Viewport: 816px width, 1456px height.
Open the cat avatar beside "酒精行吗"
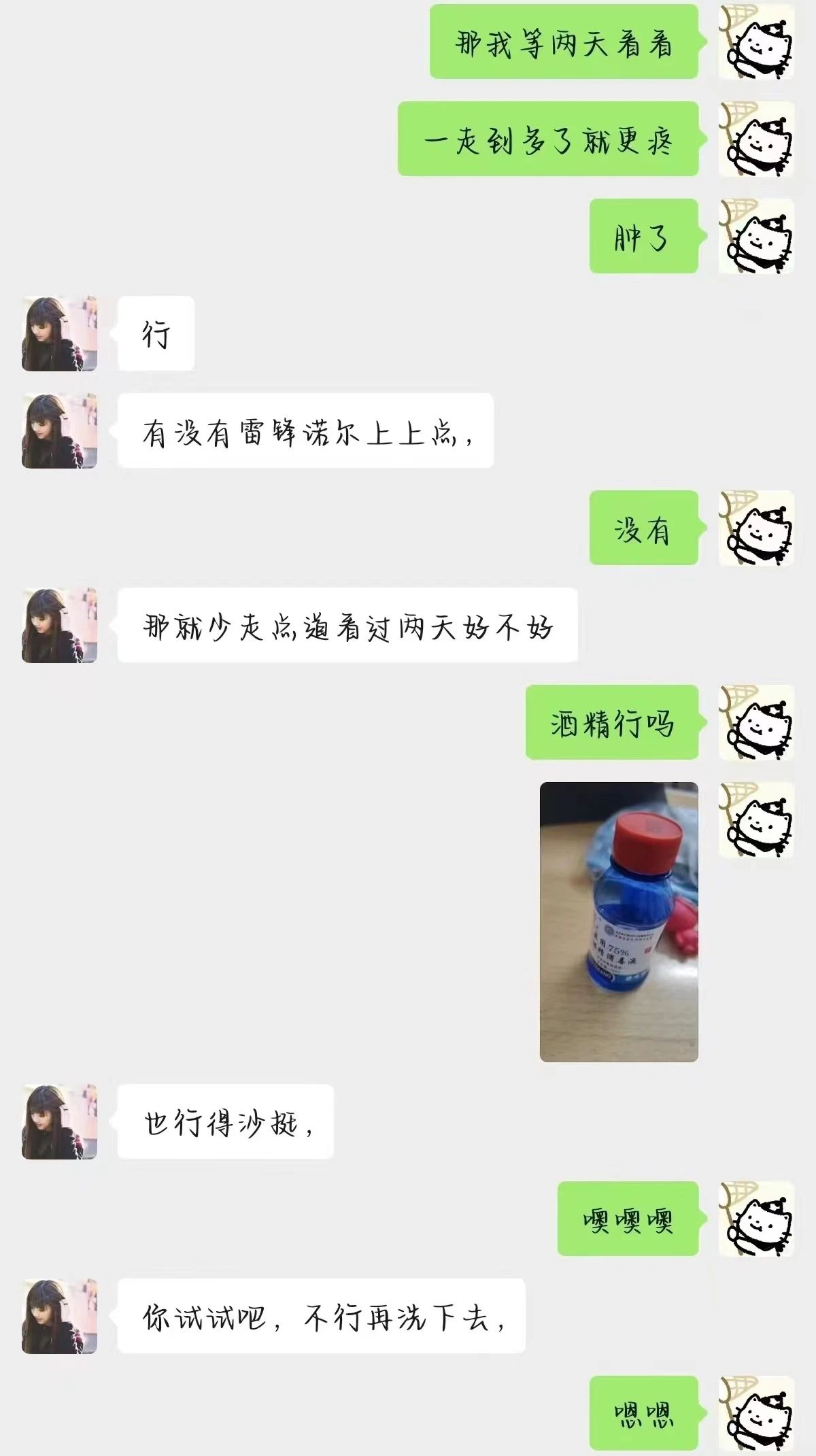click(x=756, y=722)
